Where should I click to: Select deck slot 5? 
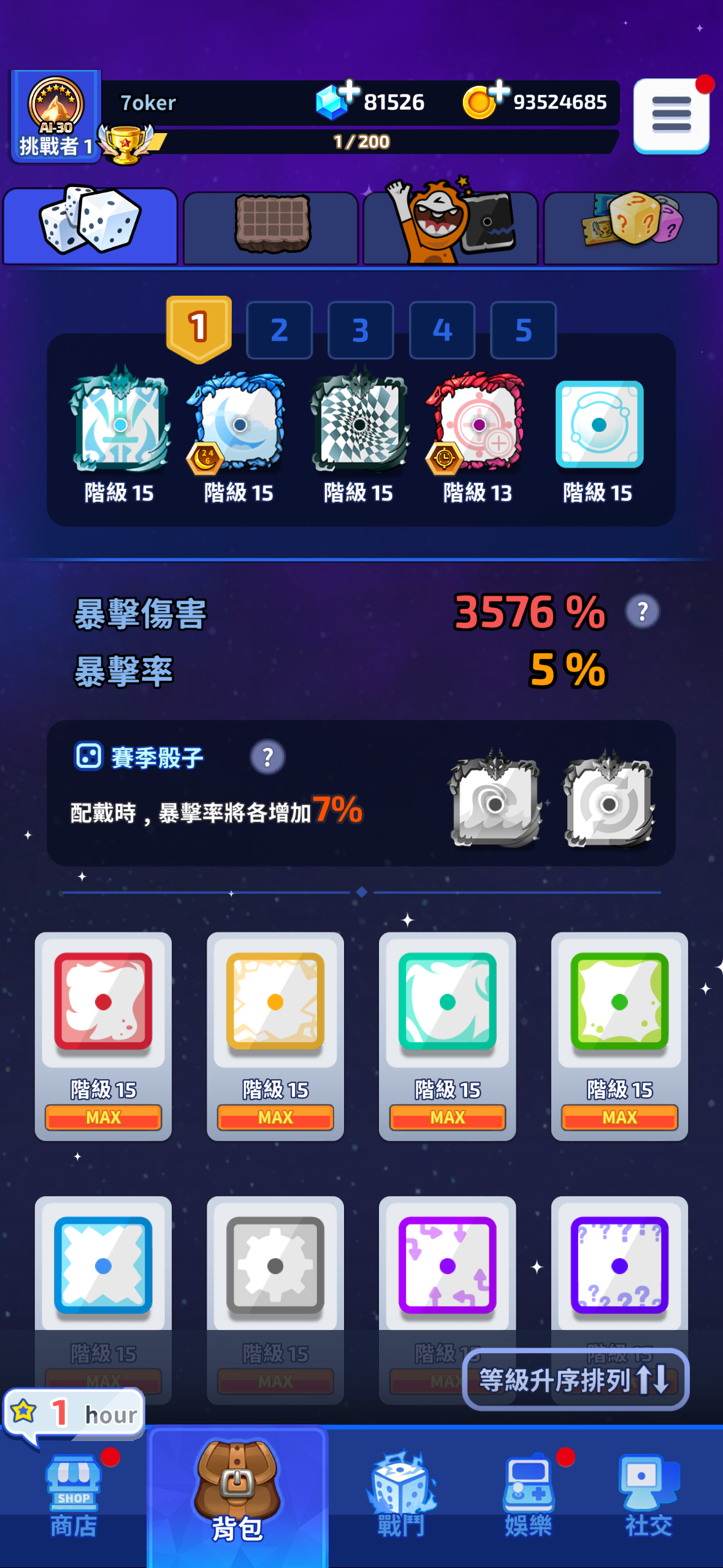(x=524, y=330)
